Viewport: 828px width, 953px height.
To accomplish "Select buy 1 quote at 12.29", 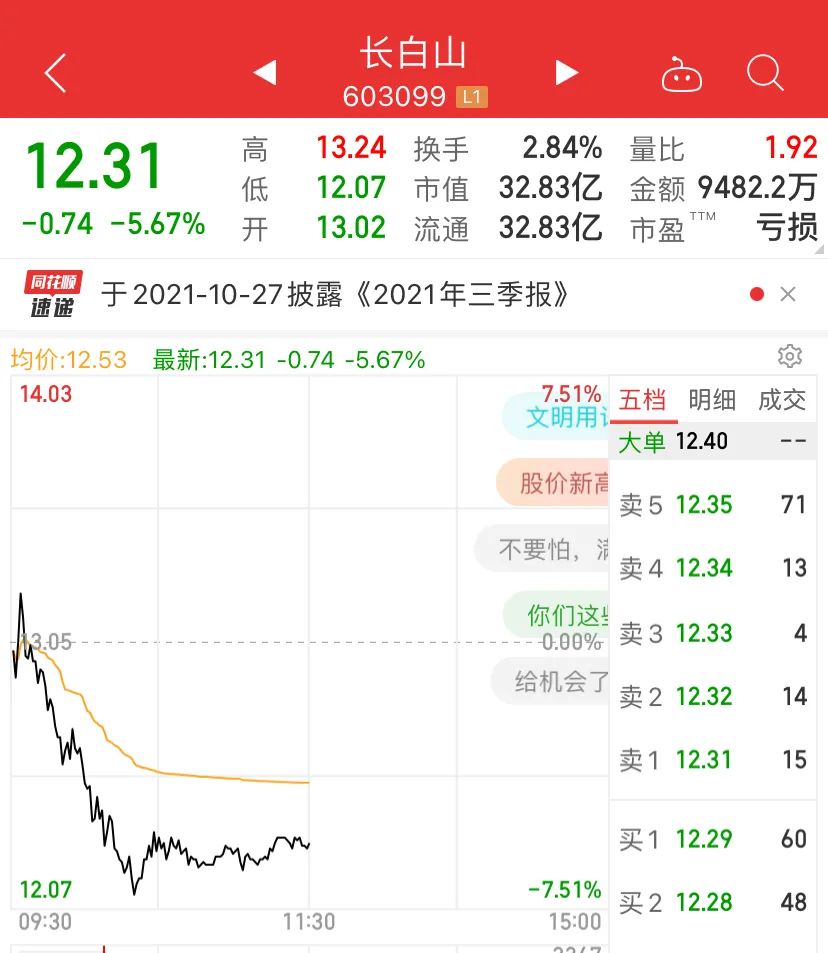I will (x=712, y=838).
